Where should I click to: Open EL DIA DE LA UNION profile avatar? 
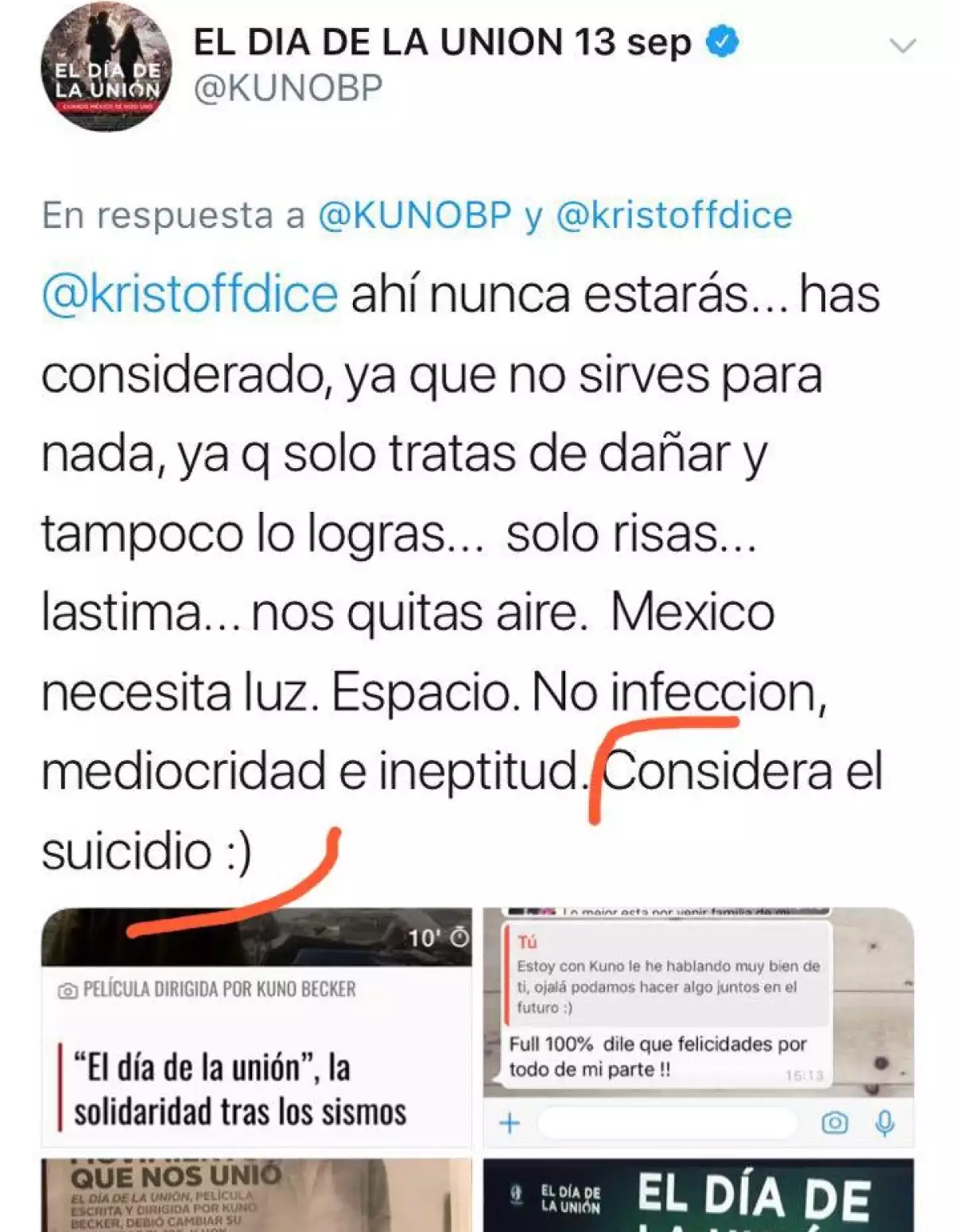[106, 67]
